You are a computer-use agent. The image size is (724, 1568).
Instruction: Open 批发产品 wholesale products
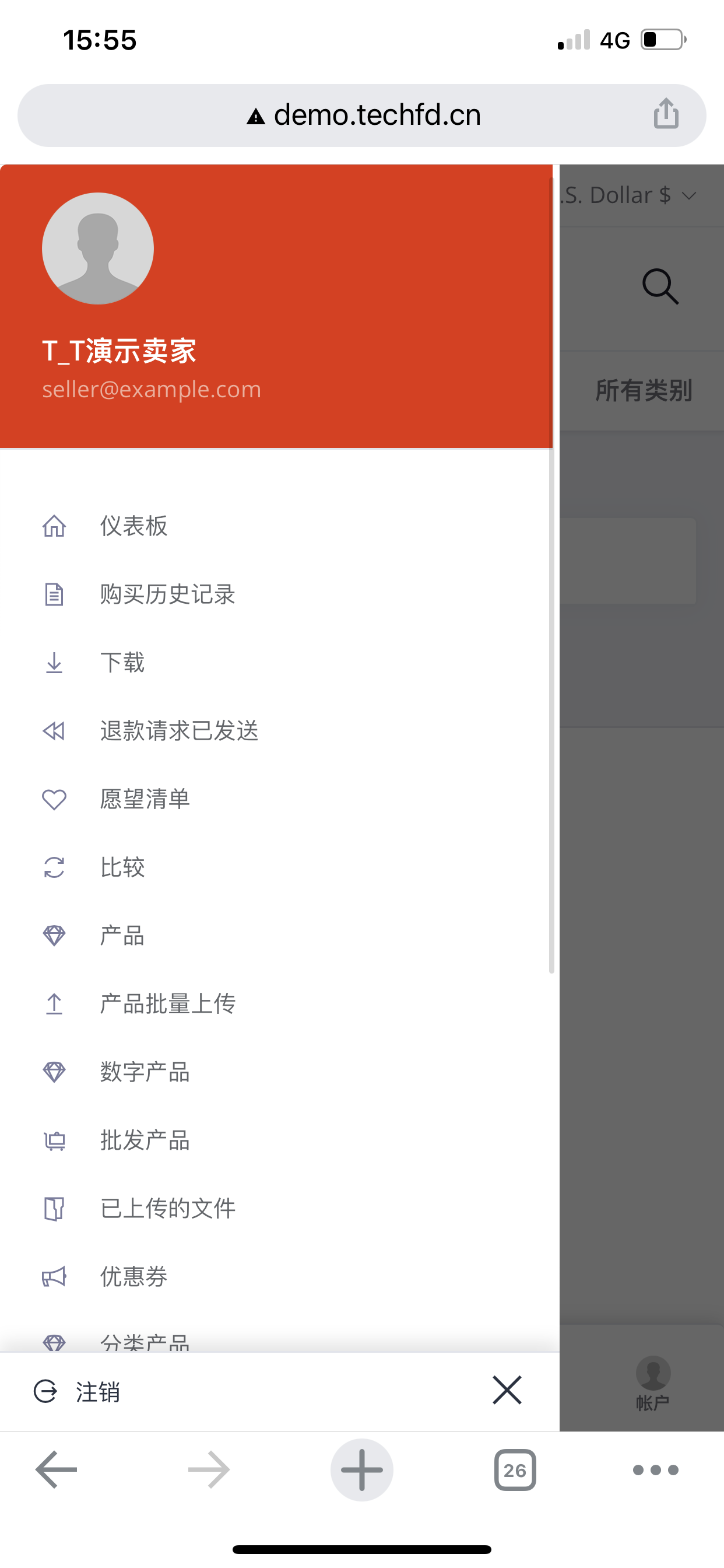tap(145, 1139)
